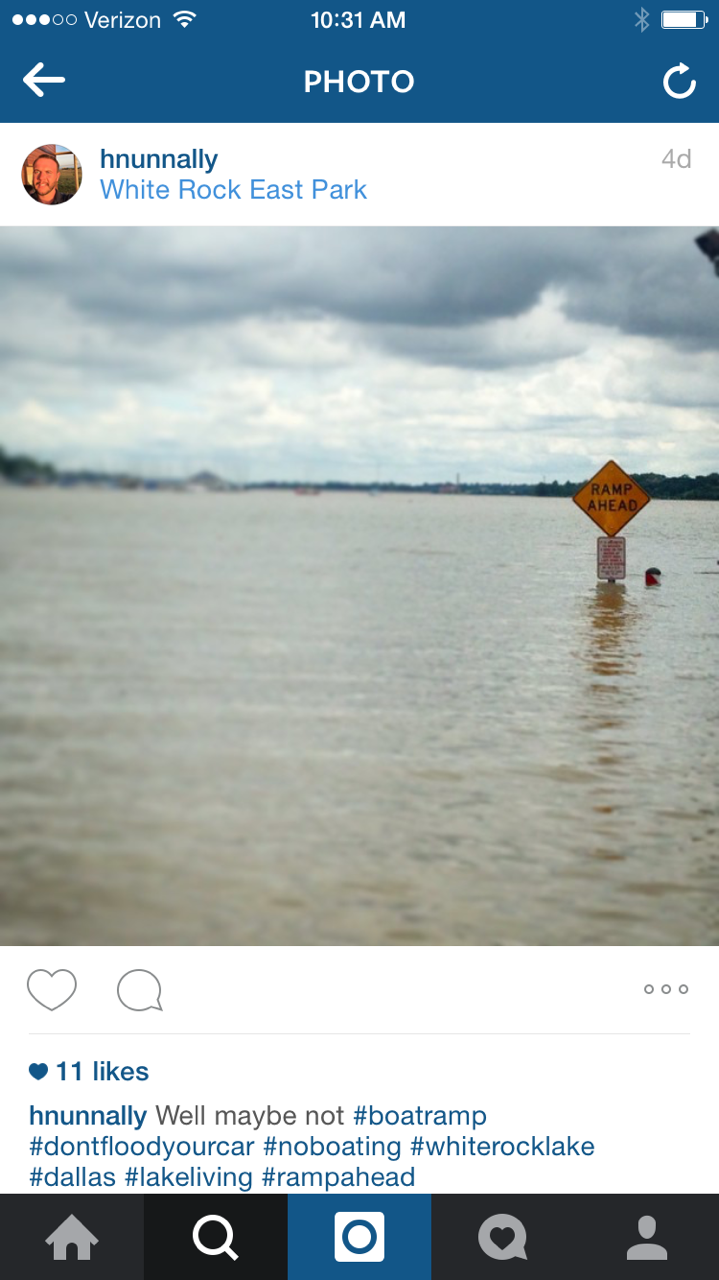Open the three-dot options menu
This screenshot has height=1280, width=719.
pos(666,989)
